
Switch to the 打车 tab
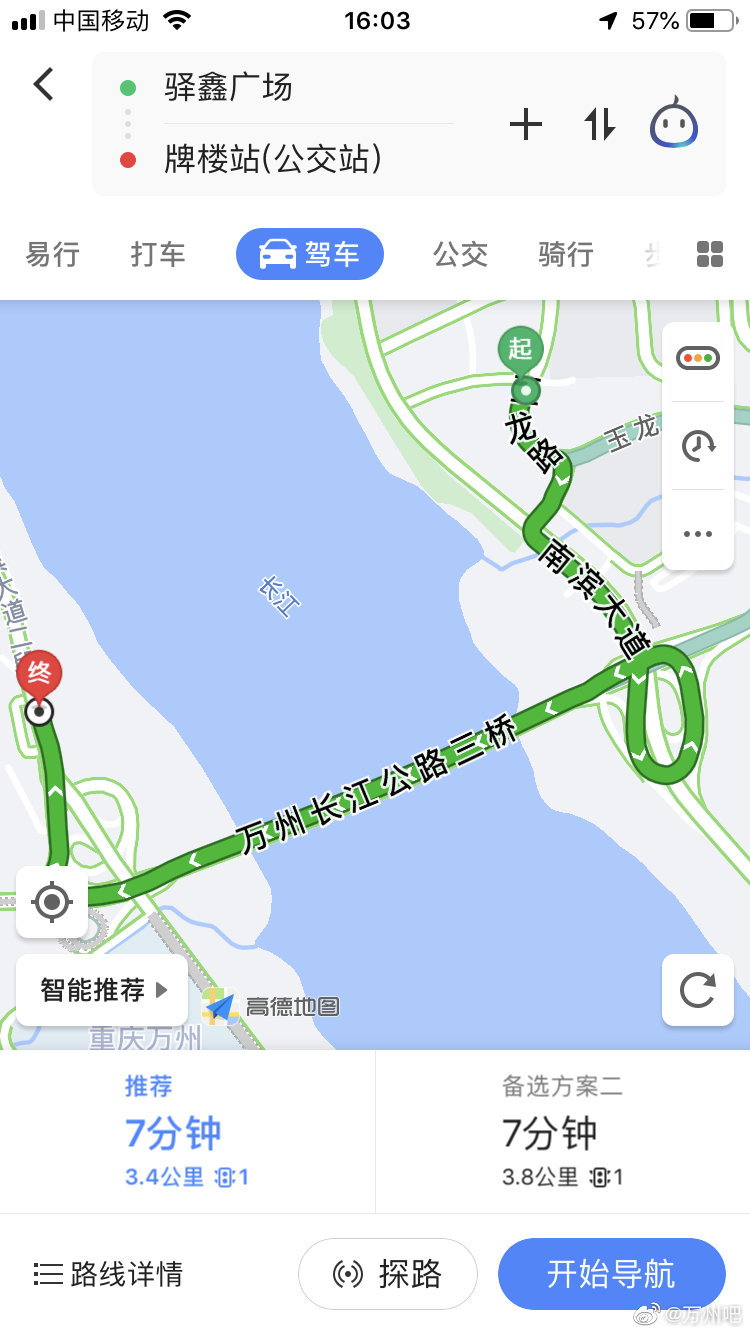158,254
